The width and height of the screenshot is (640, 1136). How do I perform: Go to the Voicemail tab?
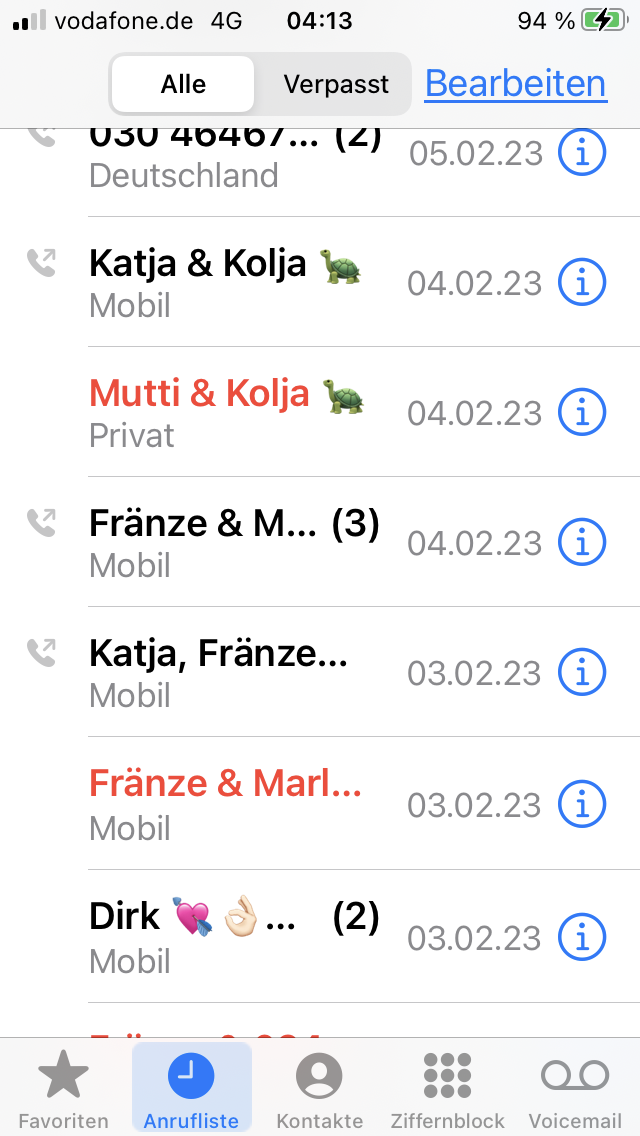point(575,1088)
